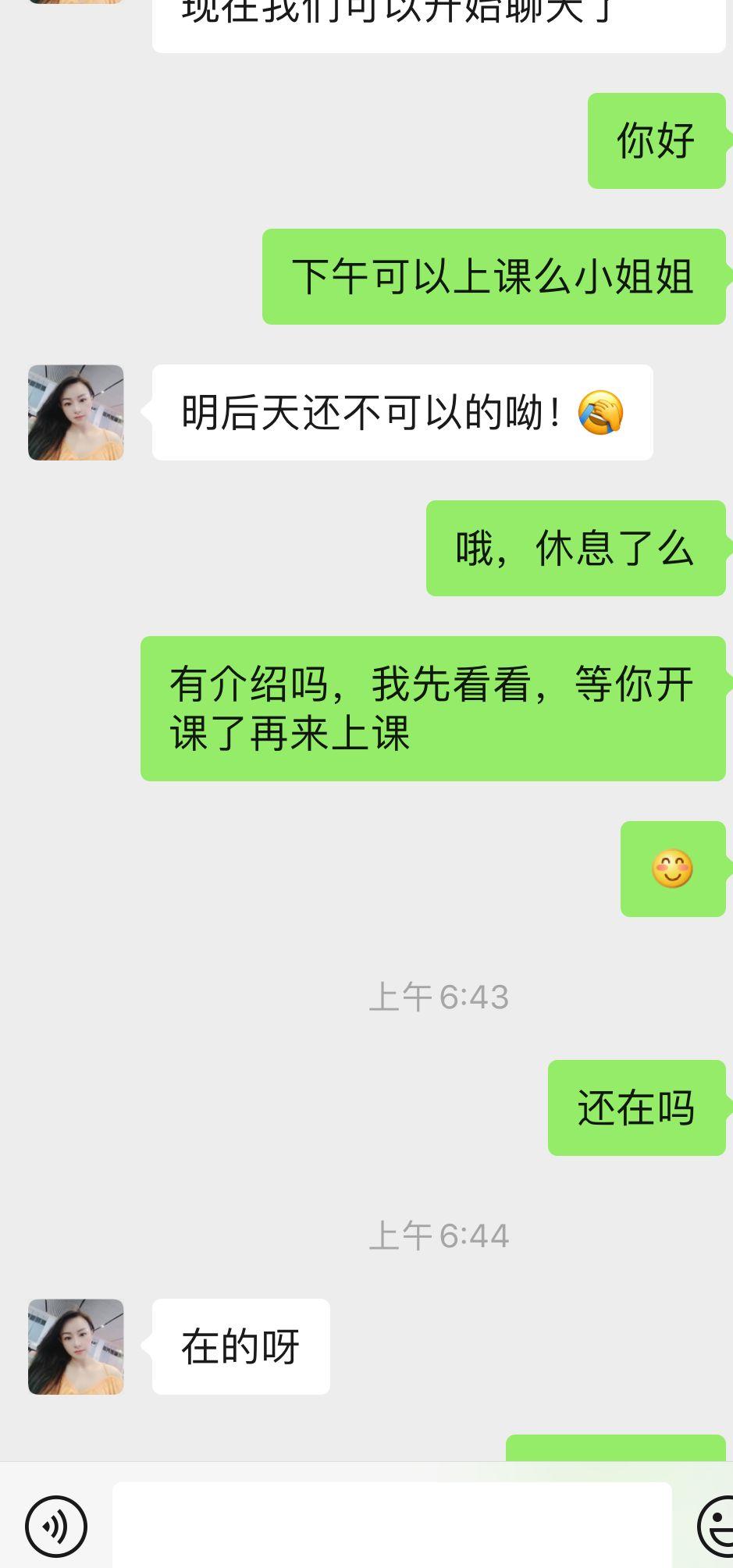Select the smiley face icon near input bar
733x1568 pixels.
click(718, 1526)
